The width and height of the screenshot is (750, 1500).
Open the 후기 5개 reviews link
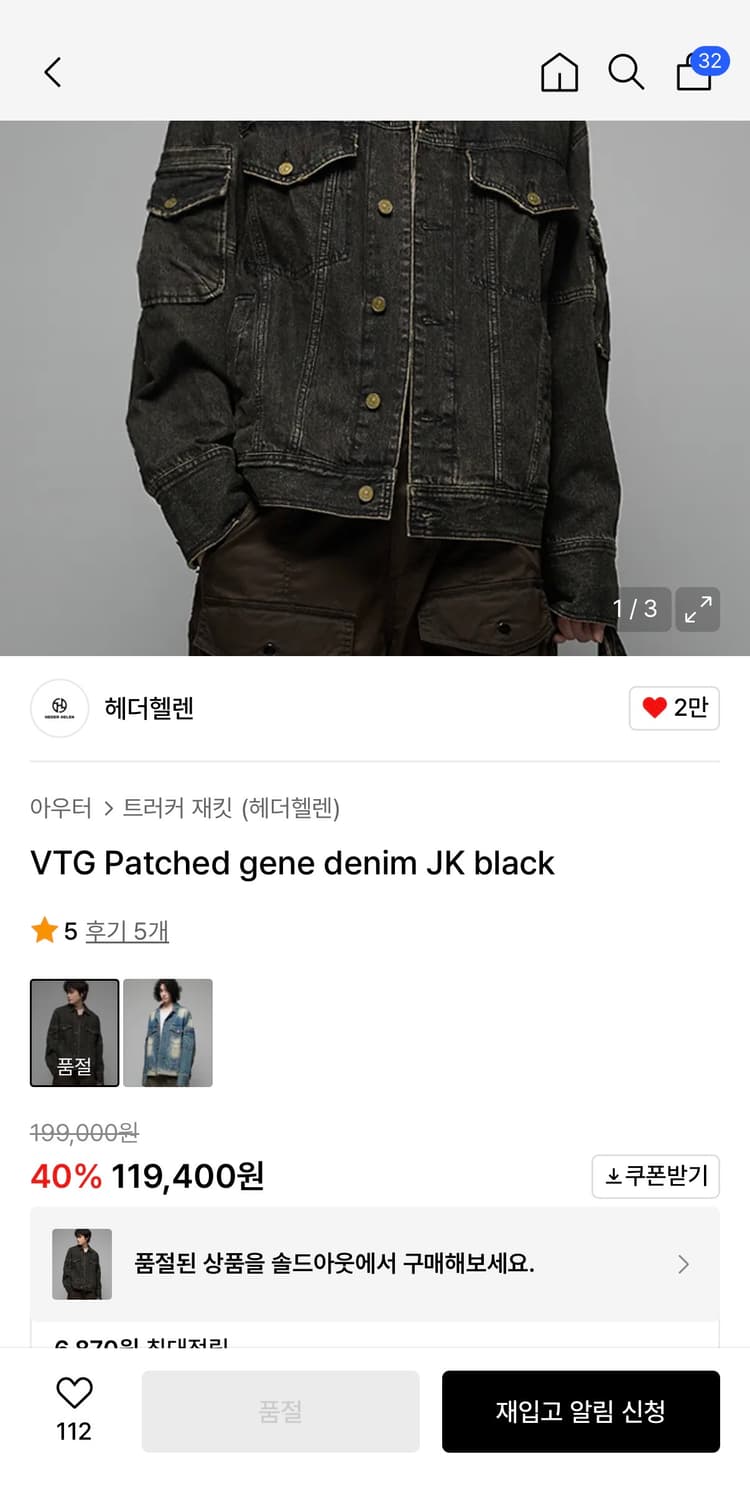click(x=127, y=930)
